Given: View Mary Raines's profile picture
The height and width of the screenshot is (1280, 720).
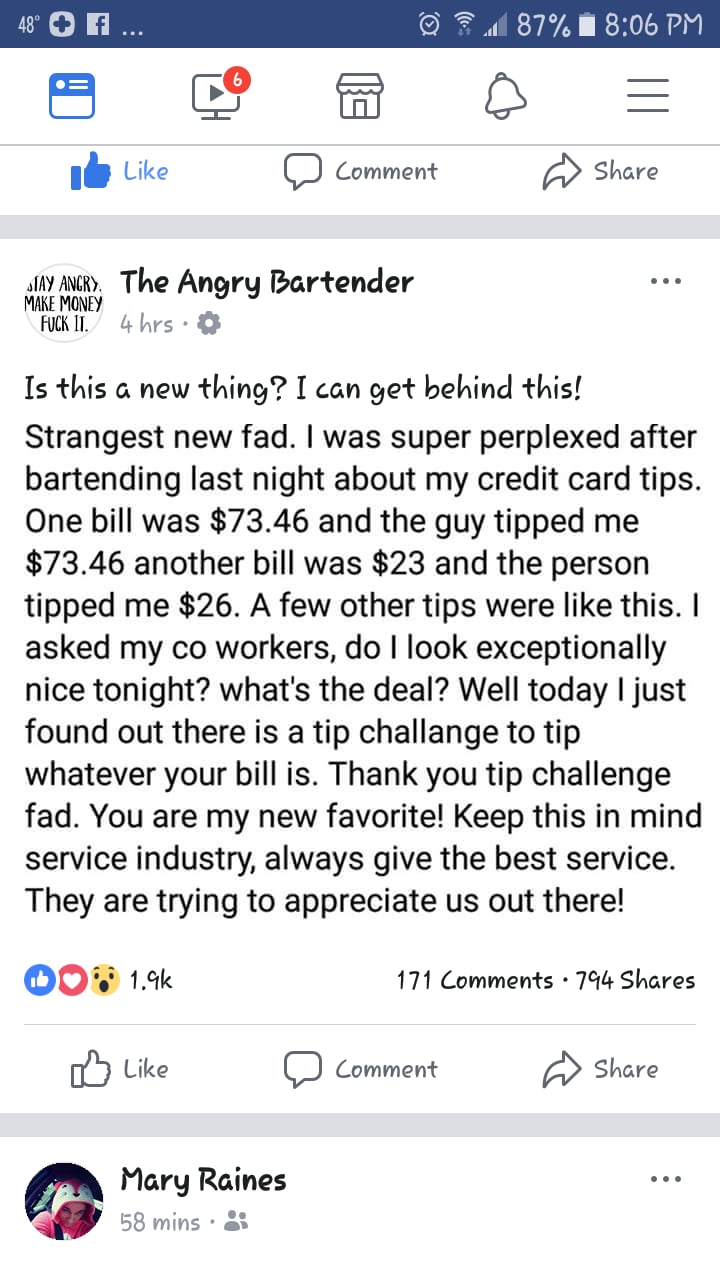Looking at the screenshot, I should pos(64,1200).
